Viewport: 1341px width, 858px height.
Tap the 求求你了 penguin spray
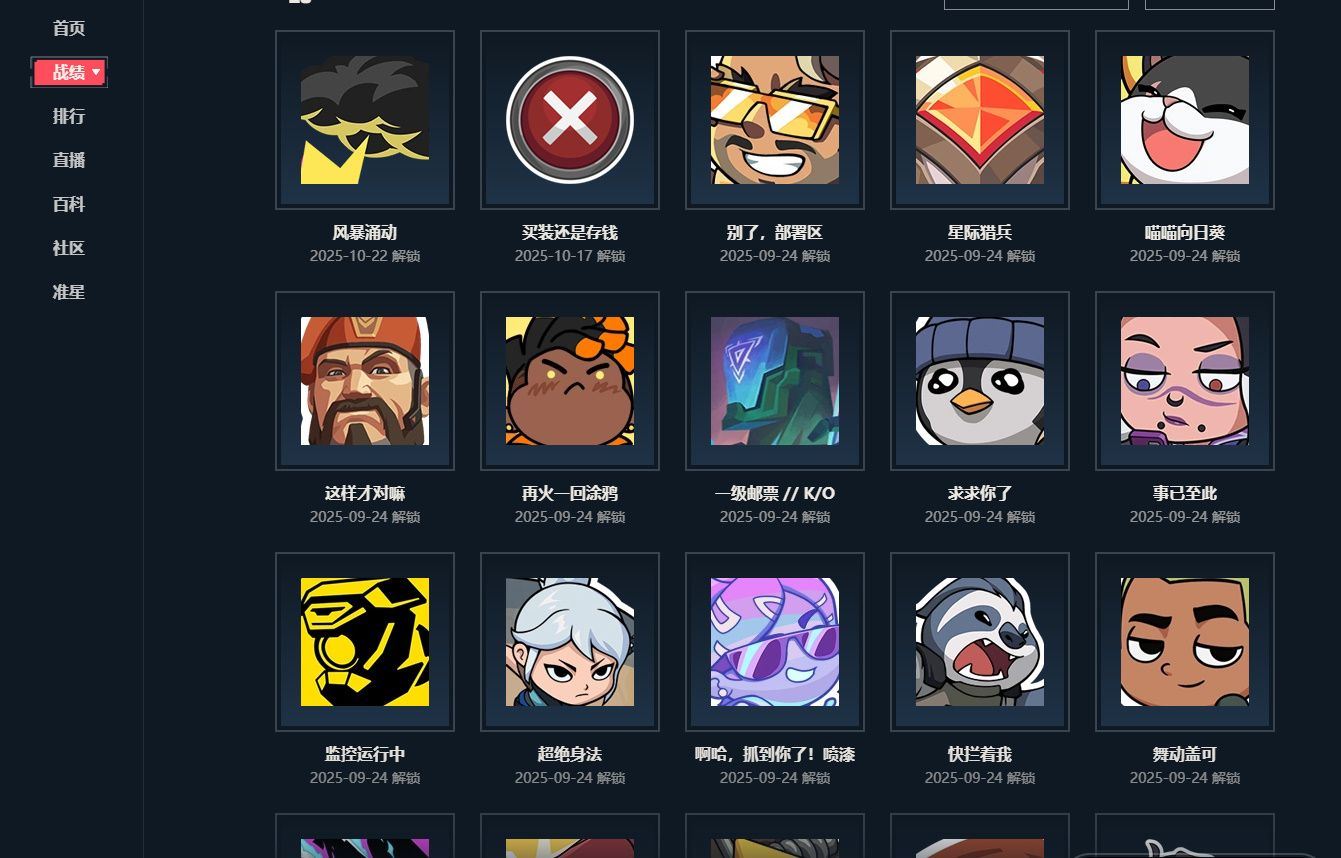point(980,381)
